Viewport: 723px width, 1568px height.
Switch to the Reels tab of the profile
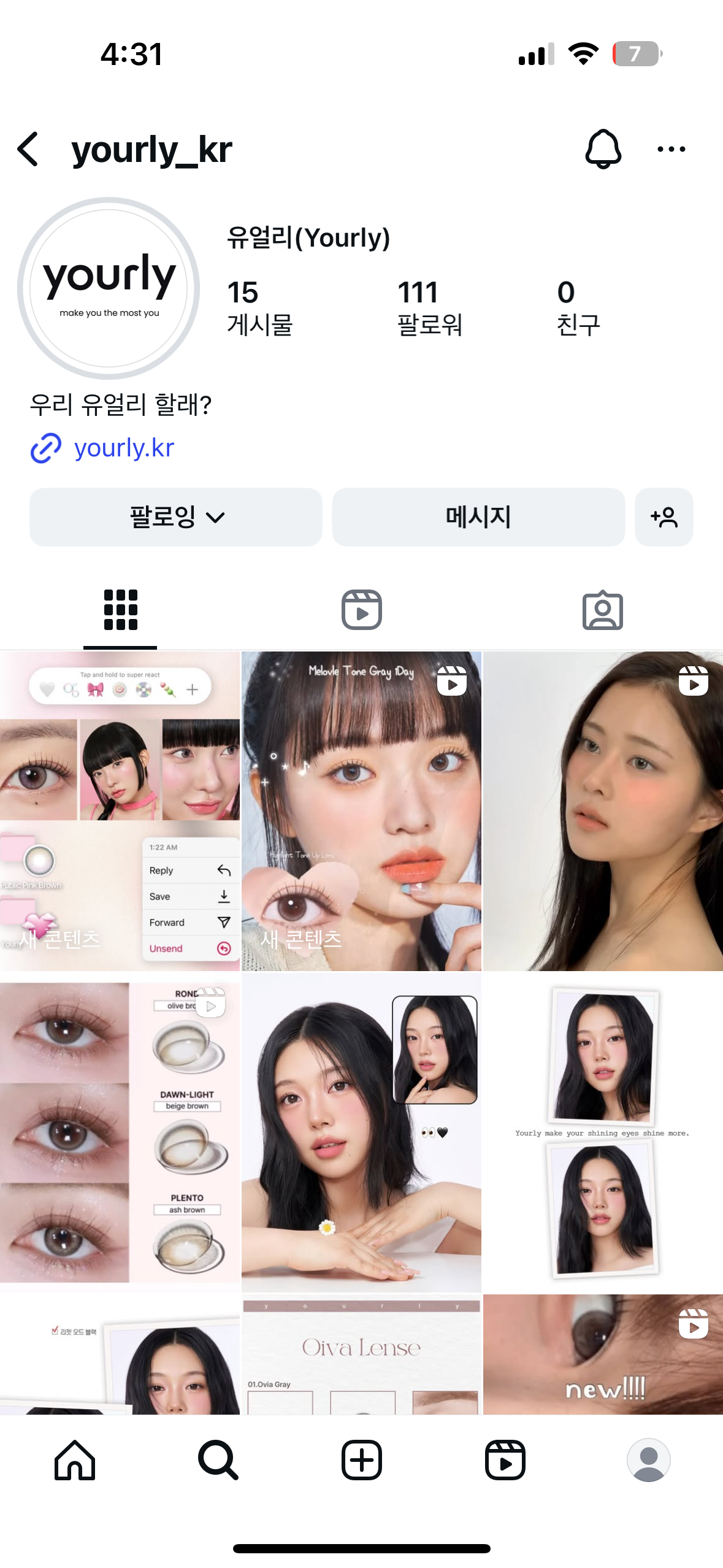(361, 610)
